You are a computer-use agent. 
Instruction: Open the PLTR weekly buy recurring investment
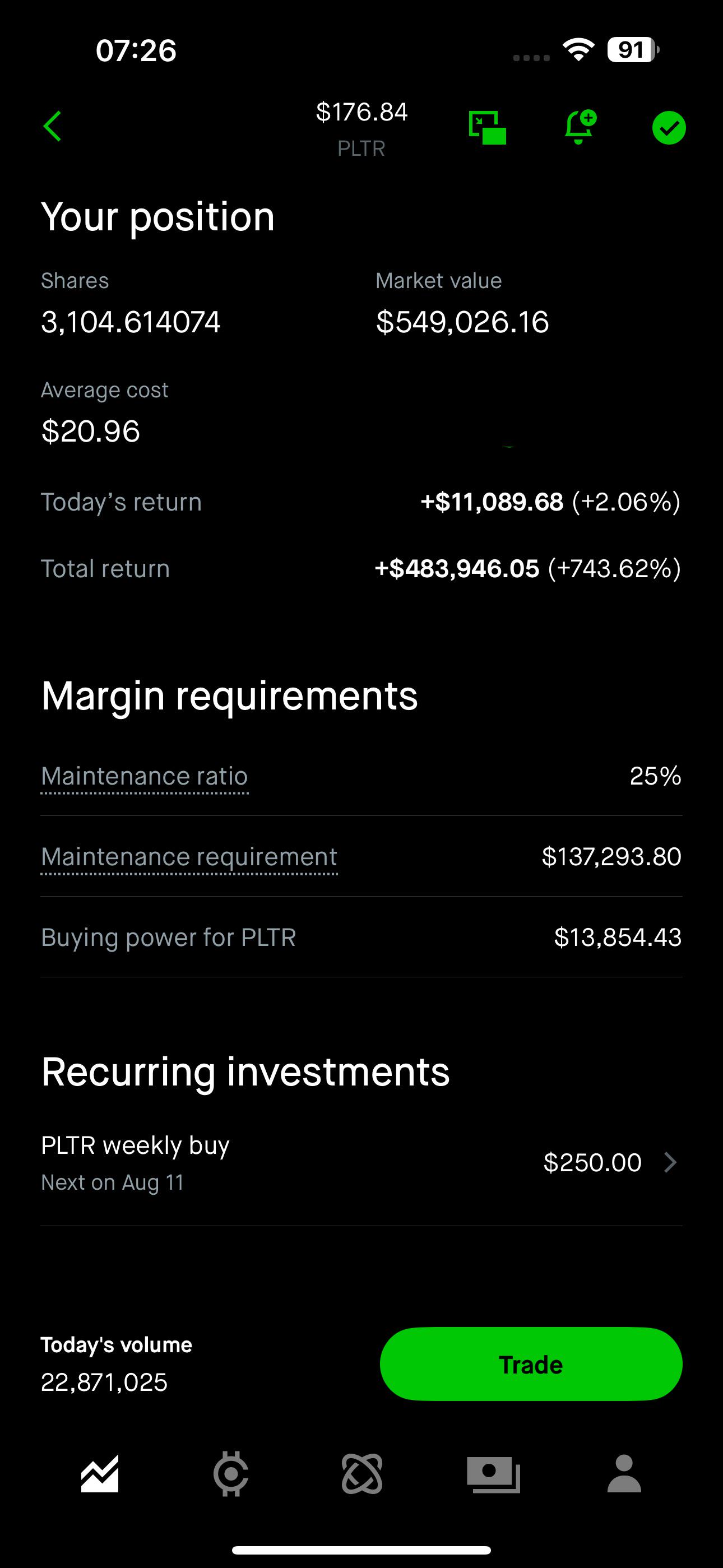tap(361, 1163)
